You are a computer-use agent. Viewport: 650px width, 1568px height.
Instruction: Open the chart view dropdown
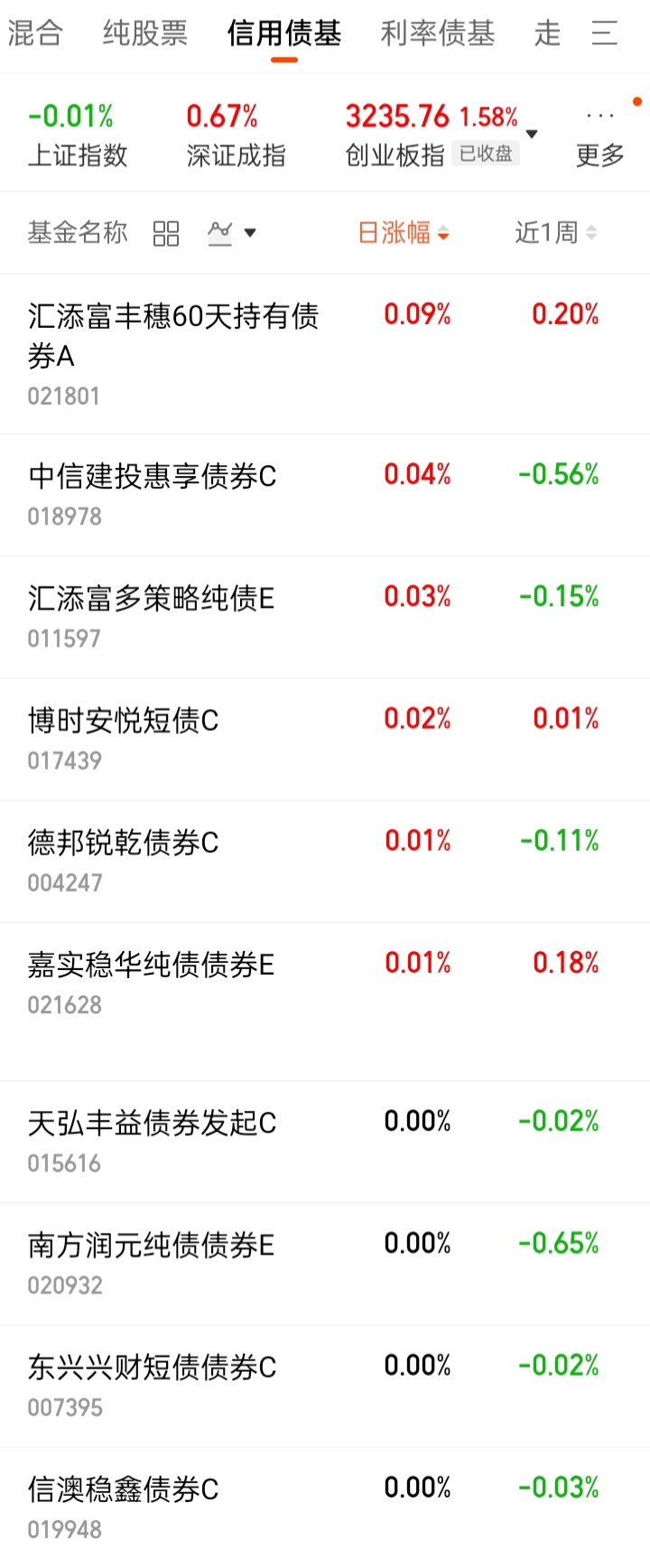coord(232,233)
